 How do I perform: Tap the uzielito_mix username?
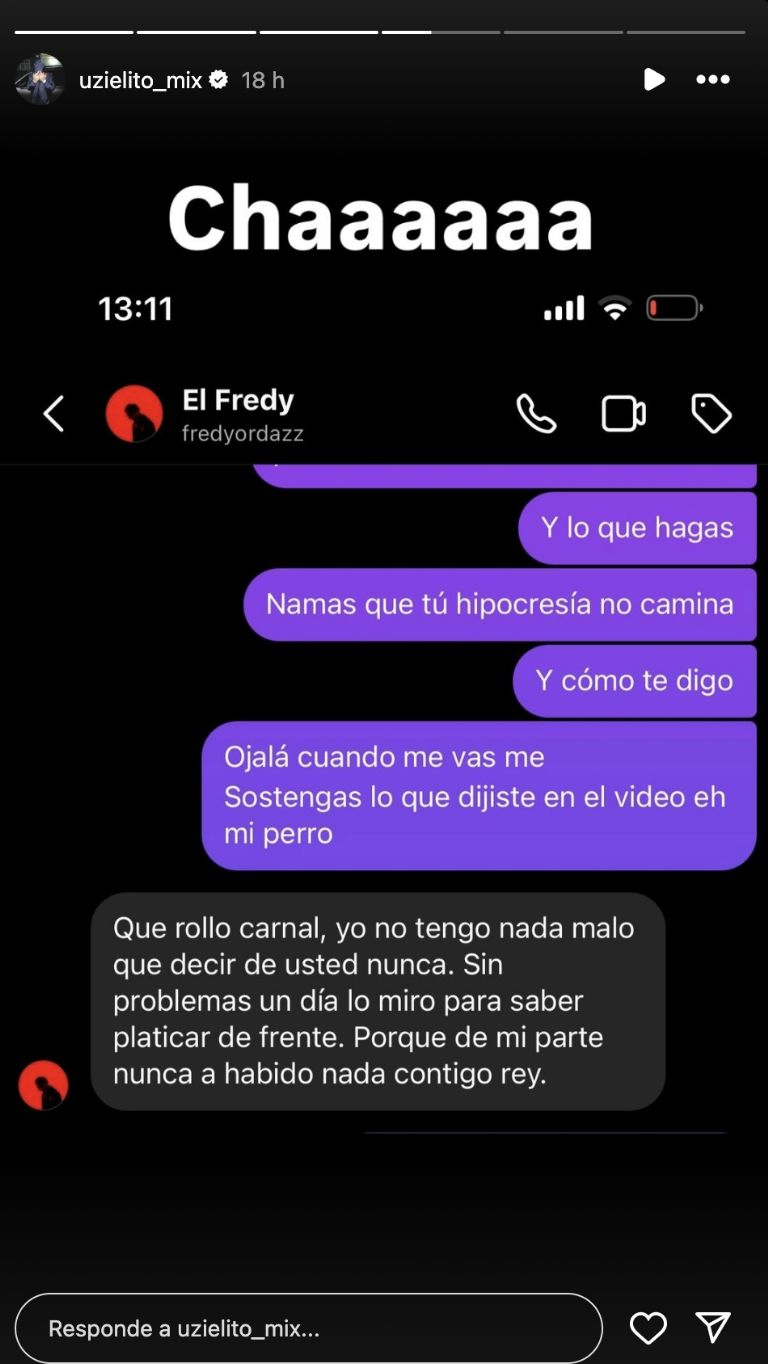140,80
